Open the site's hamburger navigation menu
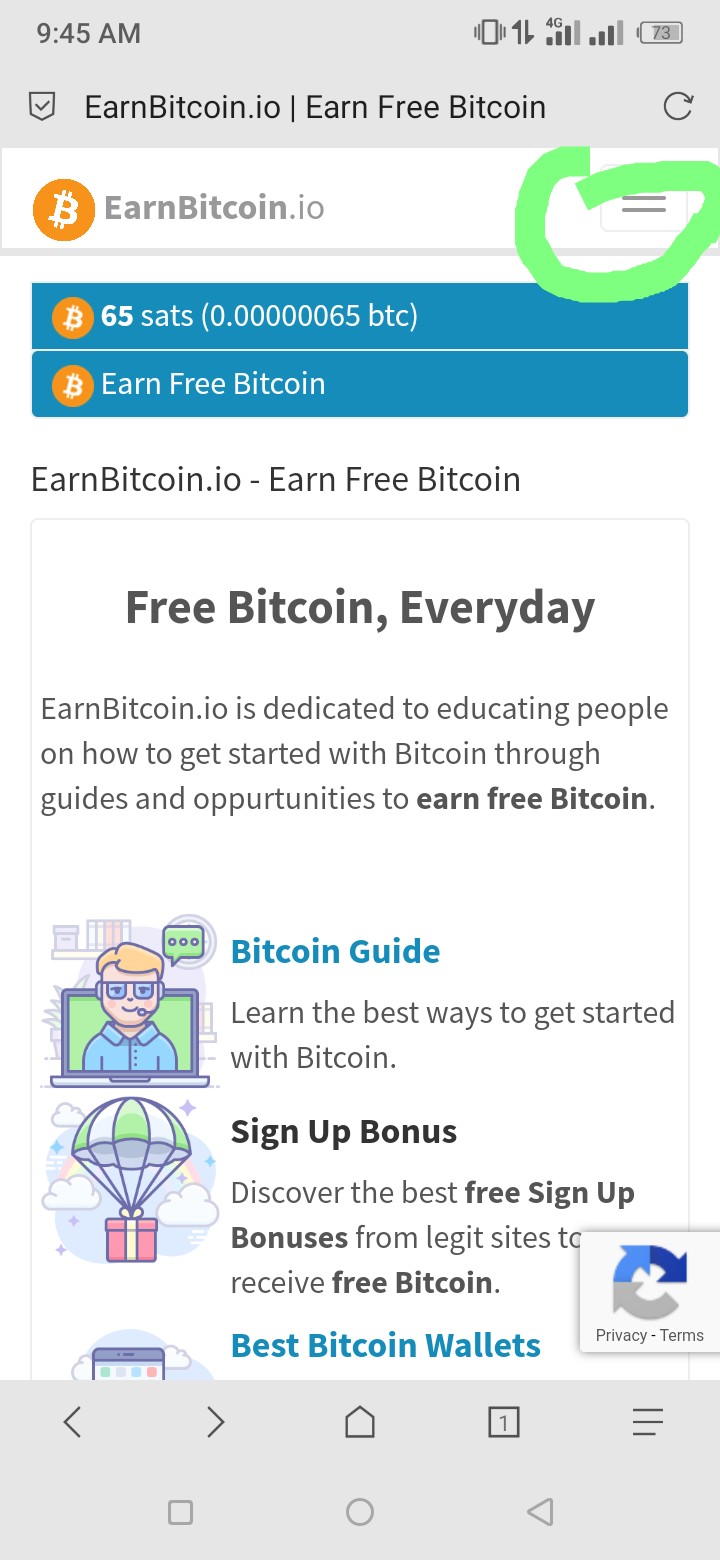 tap(643, 204)
